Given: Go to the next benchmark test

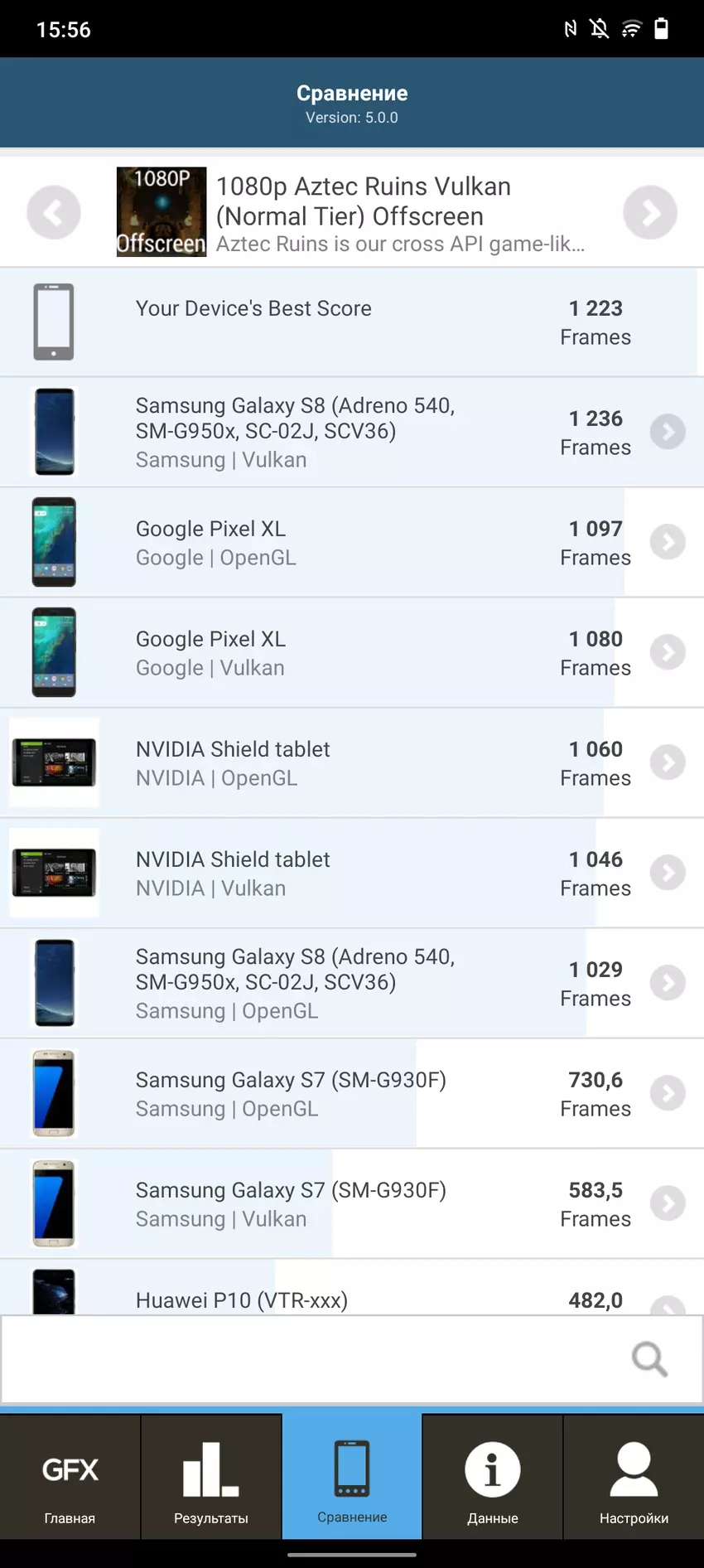Looking at the screenshot, I should tap(650, 213).
